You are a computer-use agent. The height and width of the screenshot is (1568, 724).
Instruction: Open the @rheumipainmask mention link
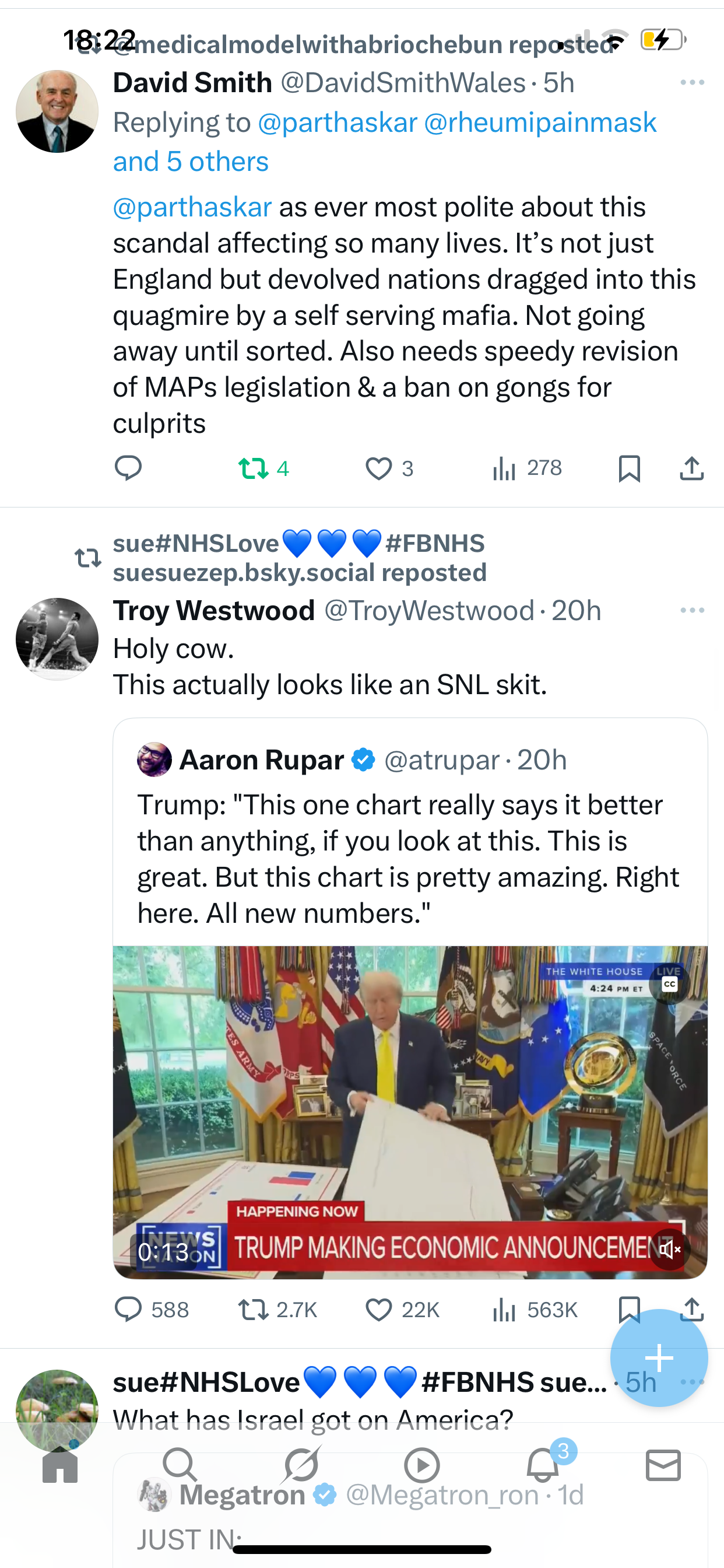pyautogui.click(x=540, y=123)
